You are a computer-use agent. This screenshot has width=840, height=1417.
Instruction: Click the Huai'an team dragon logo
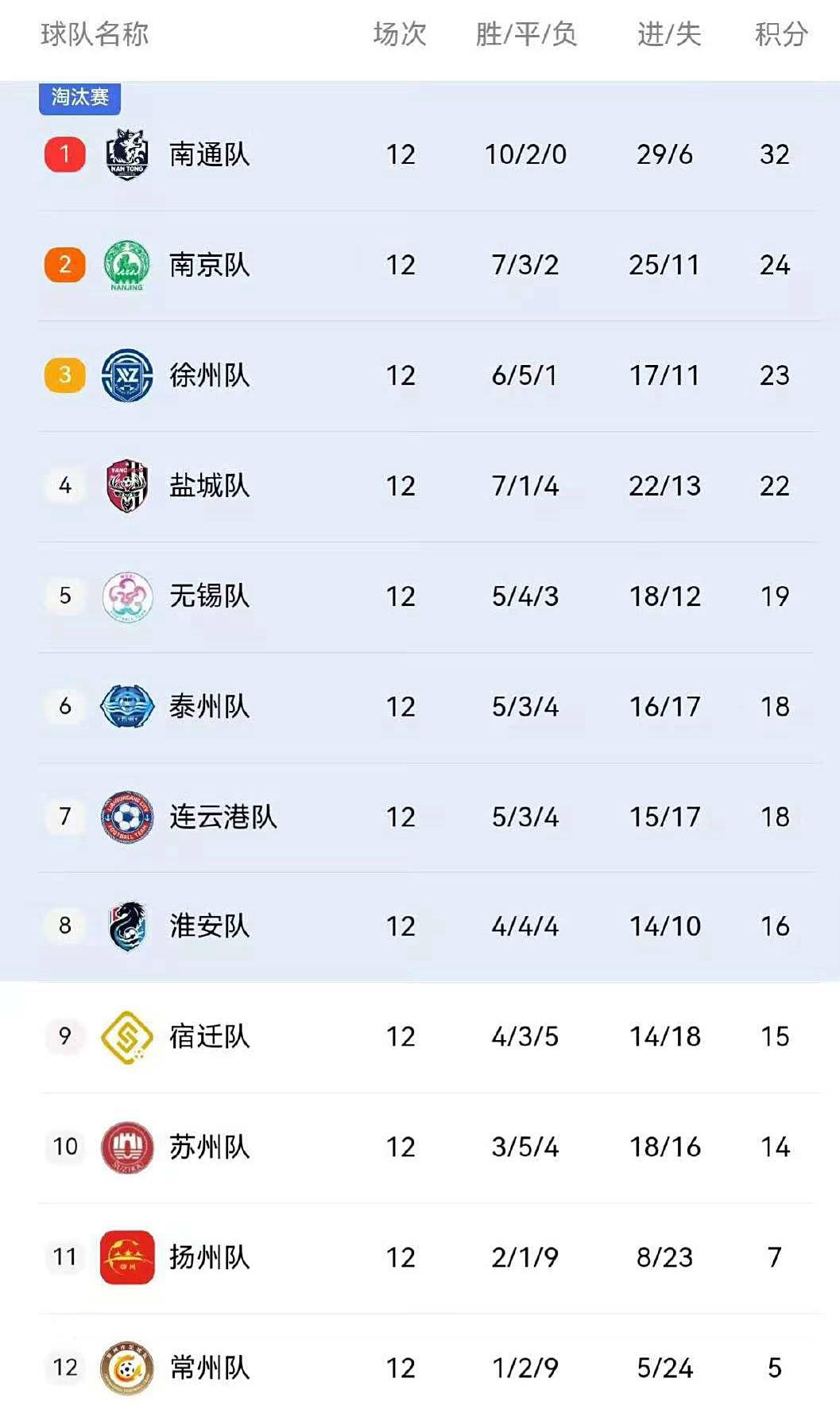coord(127,926)
